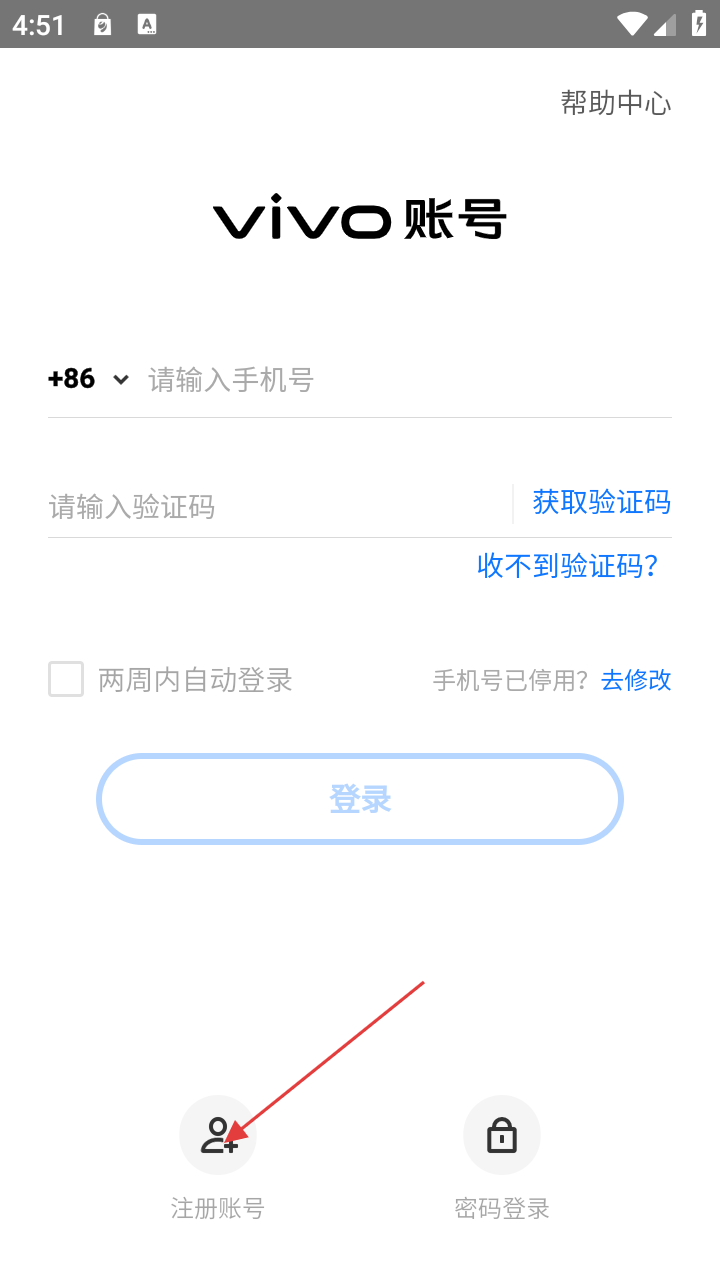Expand the +86 country code dropdown
The width and height of the screenshot is (720, 1280).
89,380
